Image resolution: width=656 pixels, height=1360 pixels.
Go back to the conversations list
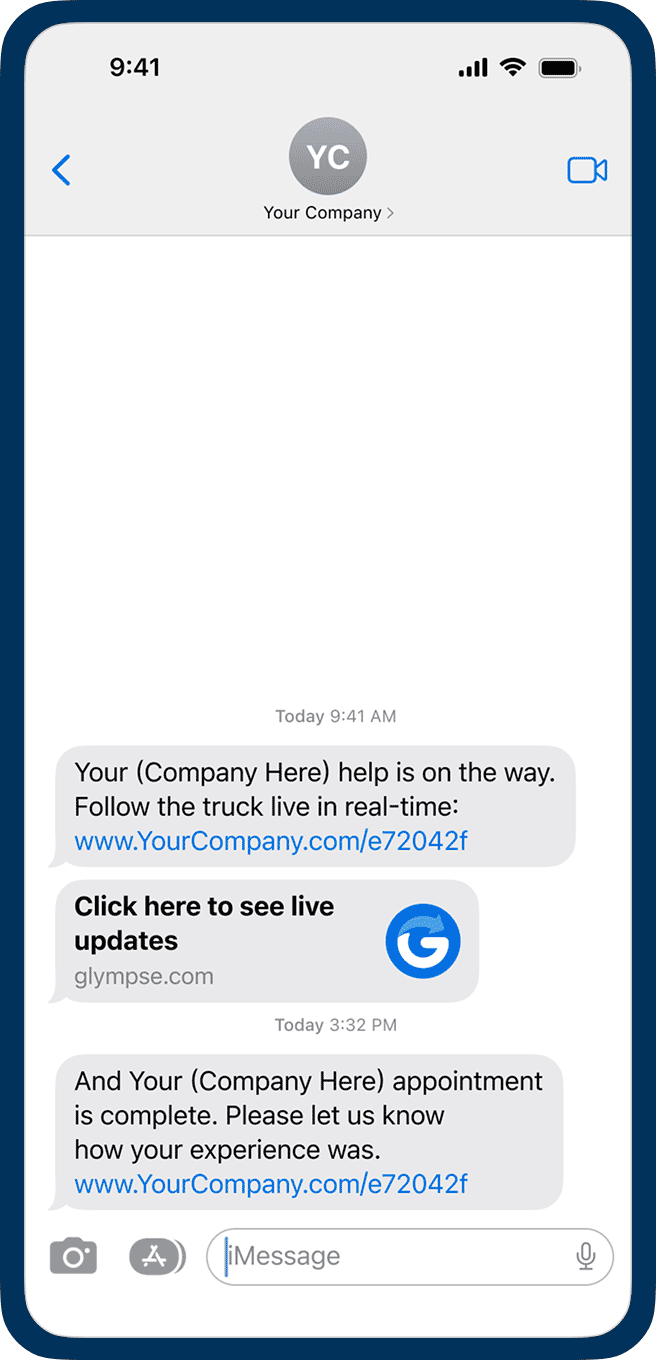62,170
